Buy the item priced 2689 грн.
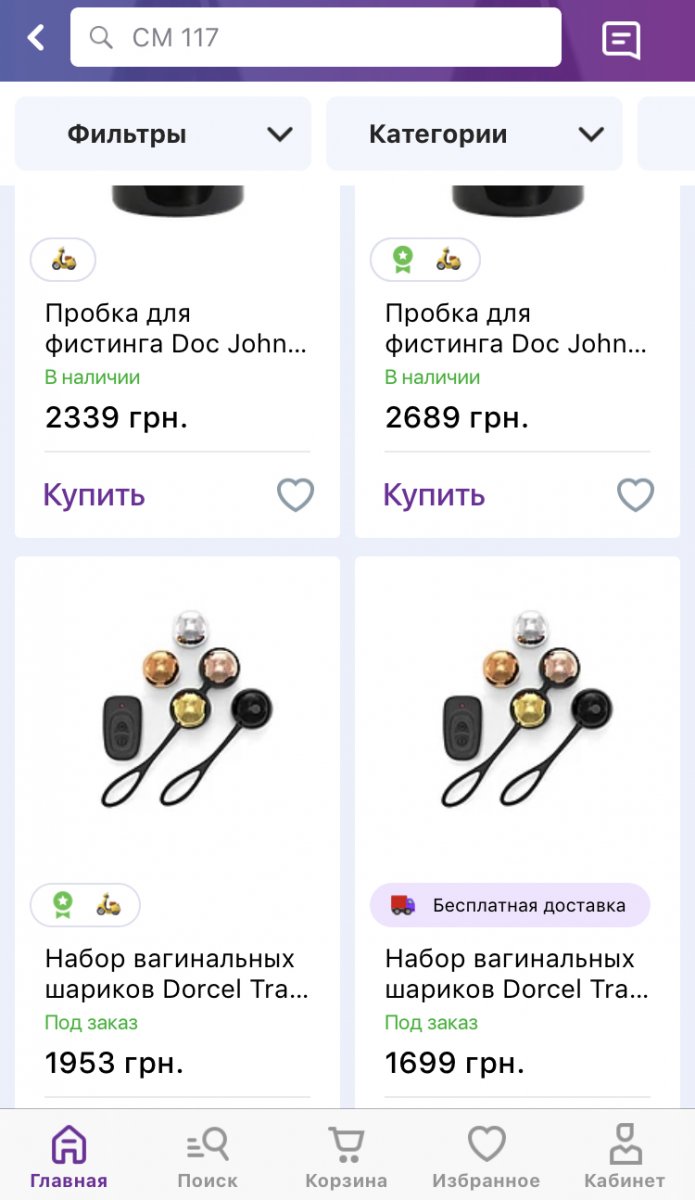This screenshot has width=695, height=1200. (434, 495)
